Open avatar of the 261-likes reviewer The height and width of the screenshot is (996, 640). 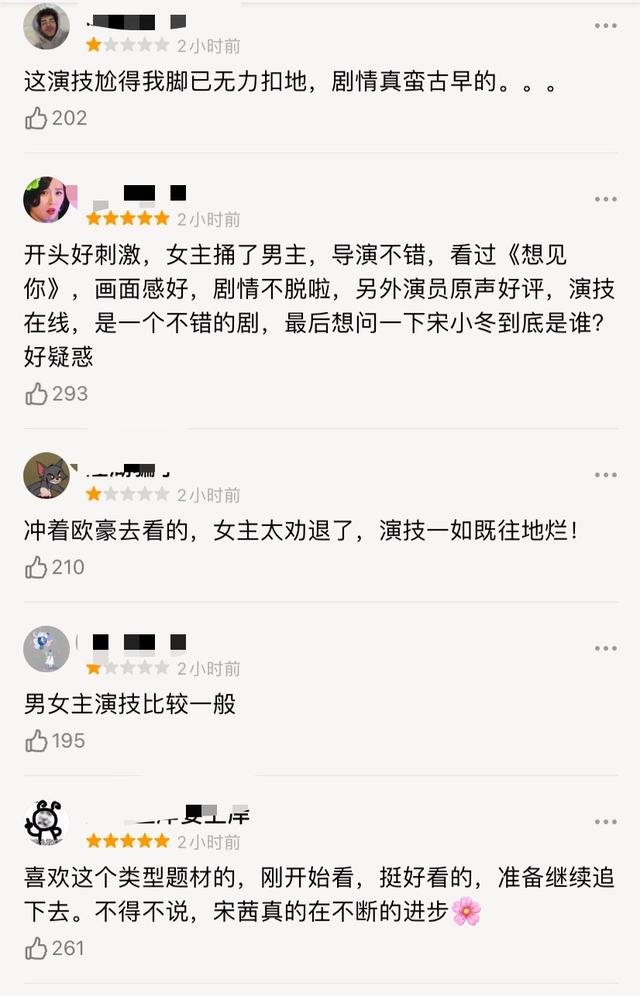pyautogui.click(x=46, y=823)
